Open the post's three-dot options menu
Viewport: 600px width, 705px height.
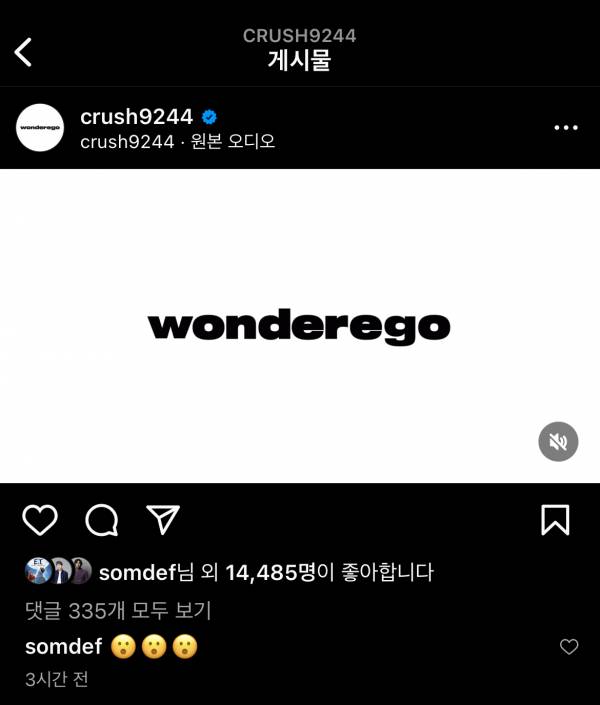coord(566,128)
